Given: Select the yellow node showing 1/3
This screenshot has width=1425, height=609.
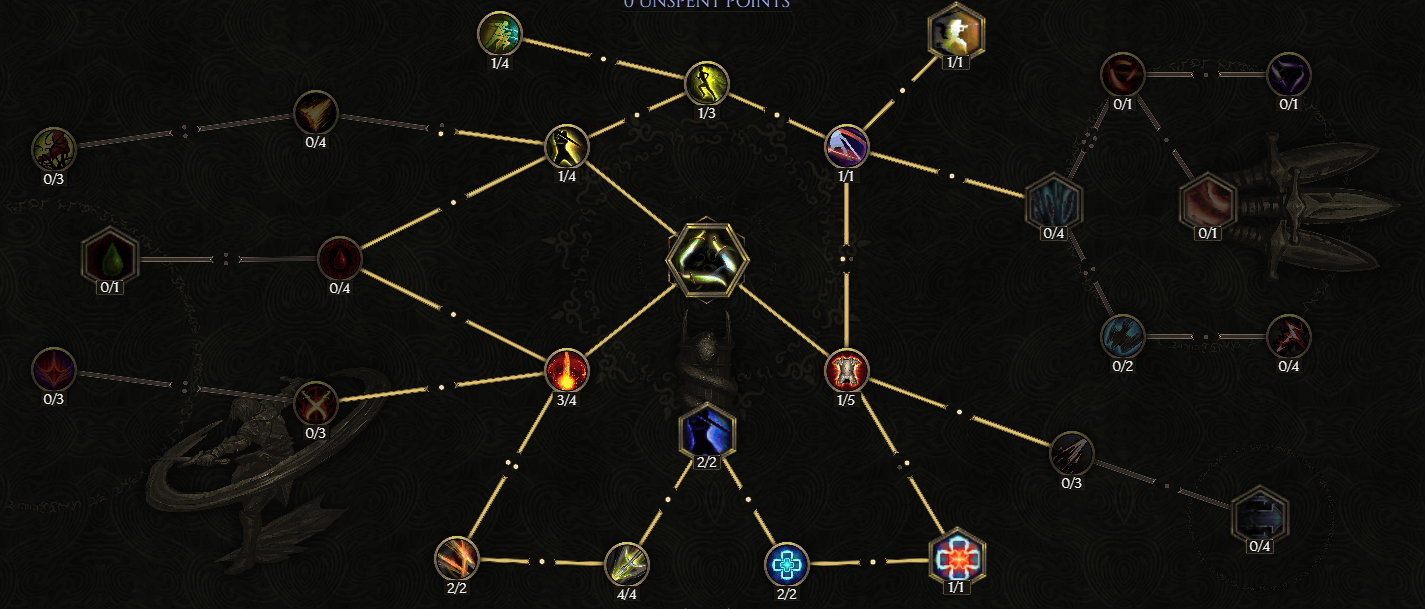Looking at the screenshot, I should (707, 83).
